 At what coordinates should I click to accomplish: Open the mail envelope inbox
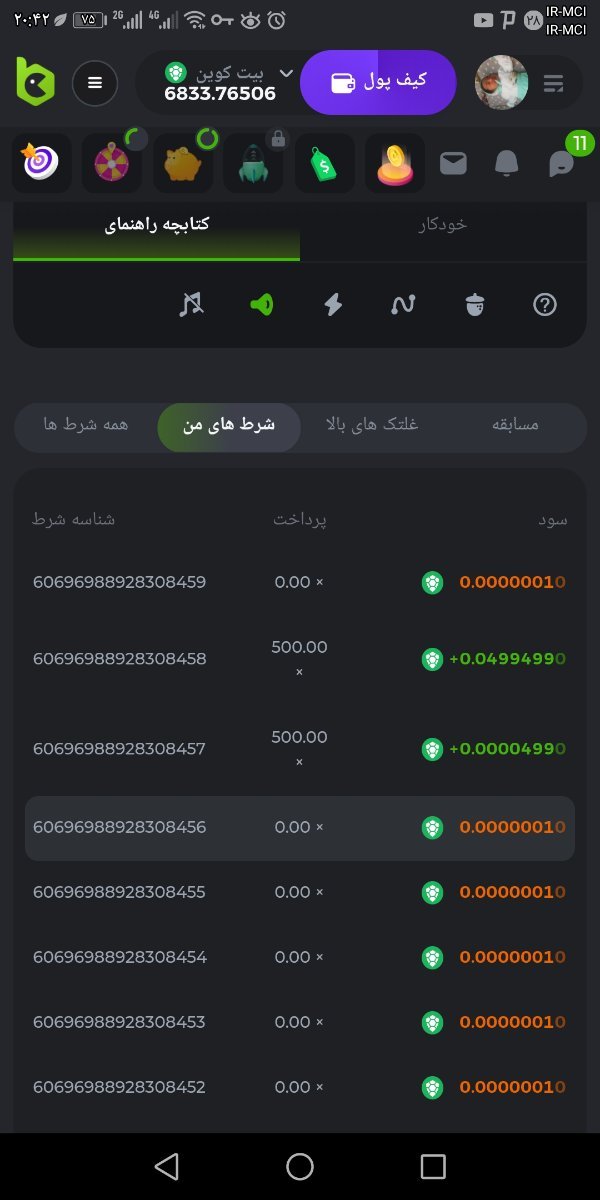(x=453, y=163)
